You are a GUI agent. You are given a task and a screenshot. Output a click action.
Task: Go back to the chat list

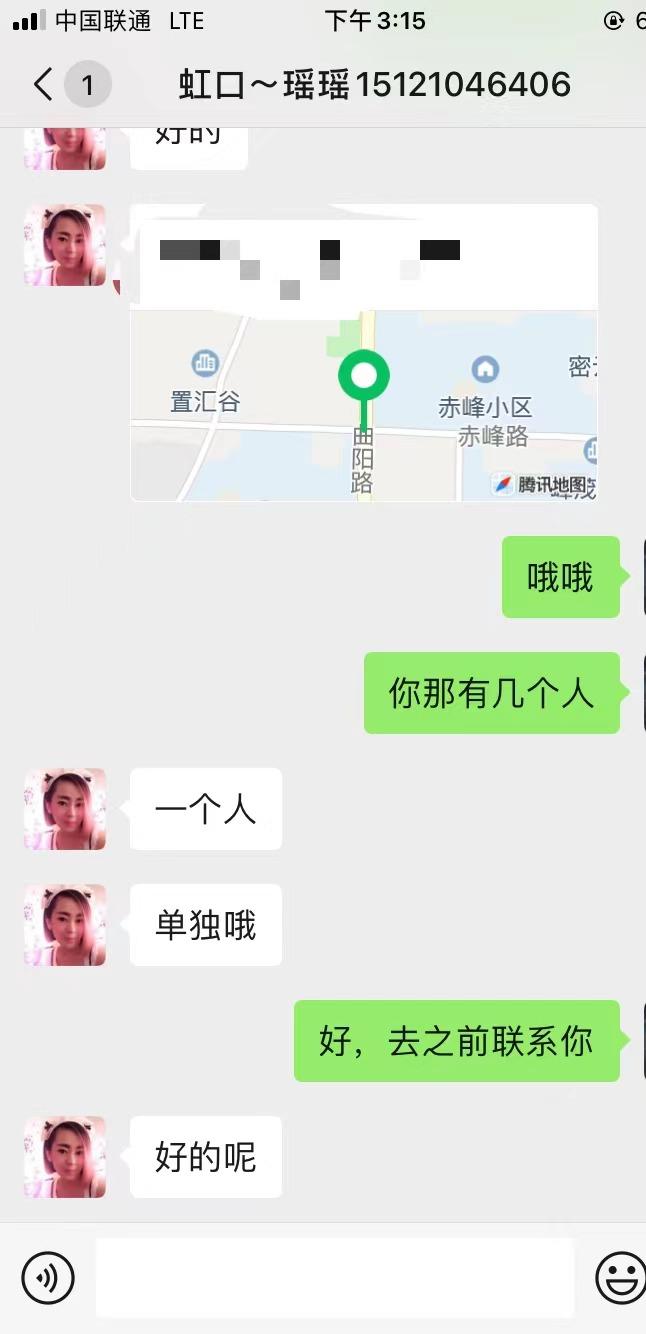pos(43,85)
